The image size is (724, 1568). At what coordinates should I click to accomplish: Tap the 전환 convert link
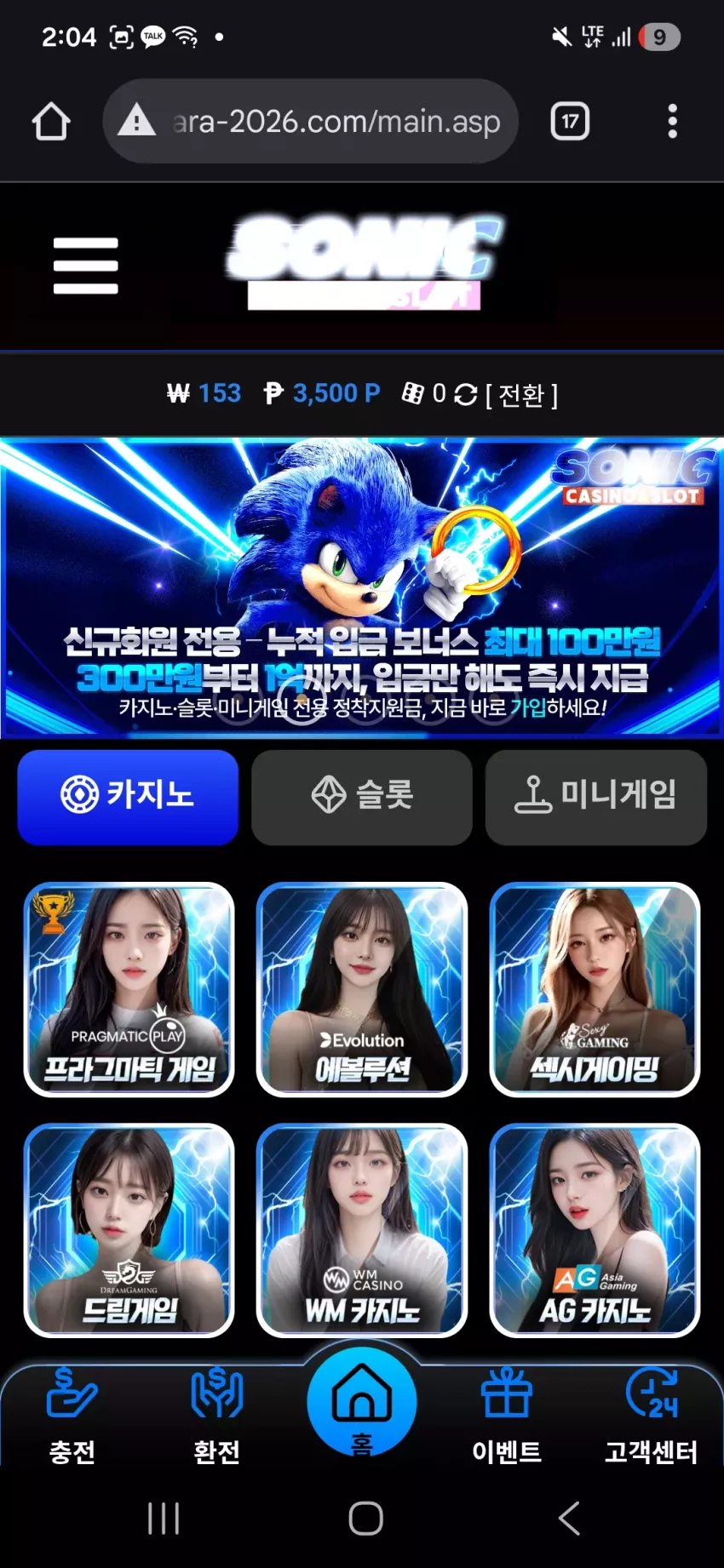[x=521, y=395]
